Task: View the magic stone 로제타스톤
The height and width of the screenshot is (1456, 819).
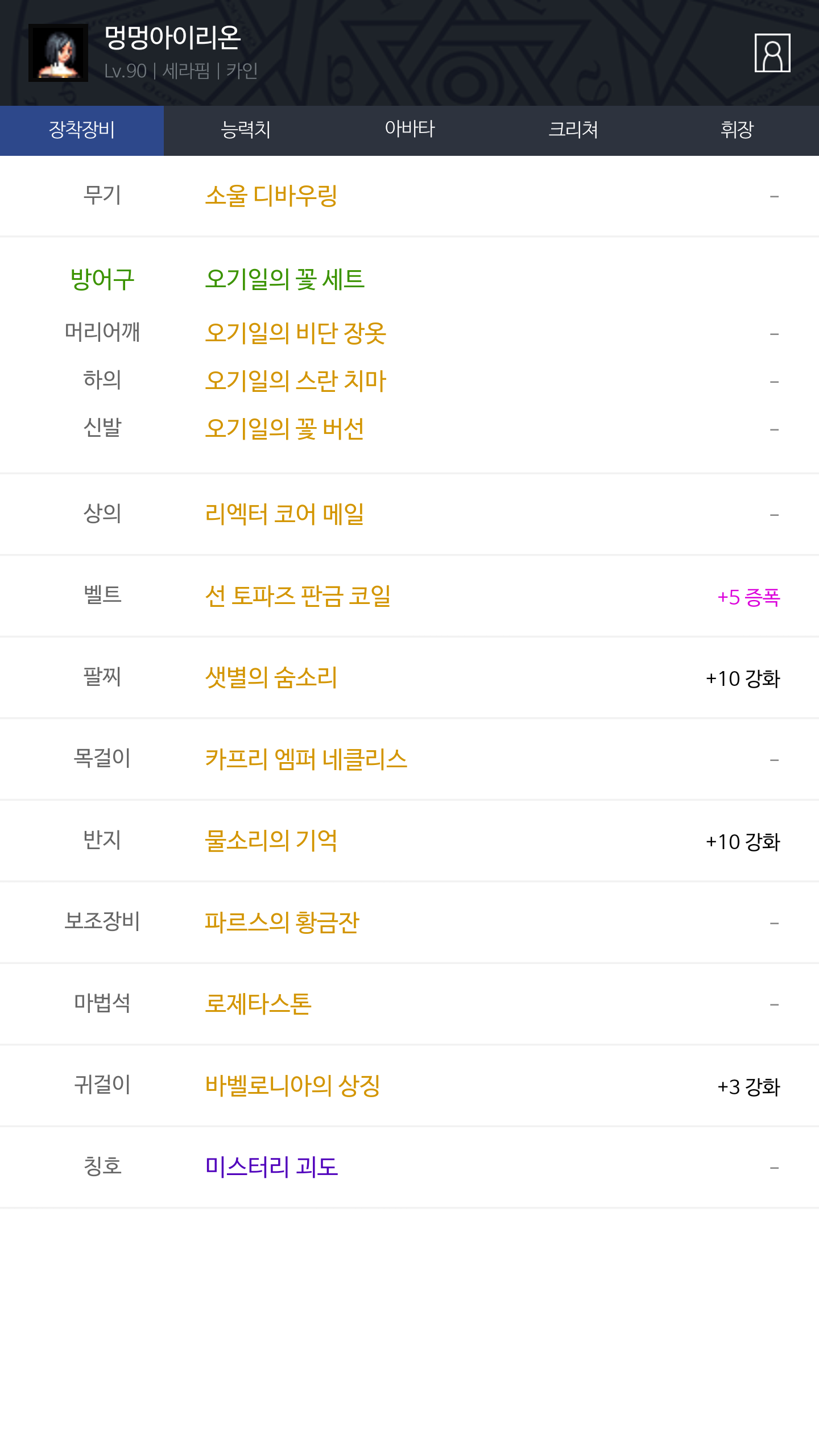Action: tap(258, 1004)
